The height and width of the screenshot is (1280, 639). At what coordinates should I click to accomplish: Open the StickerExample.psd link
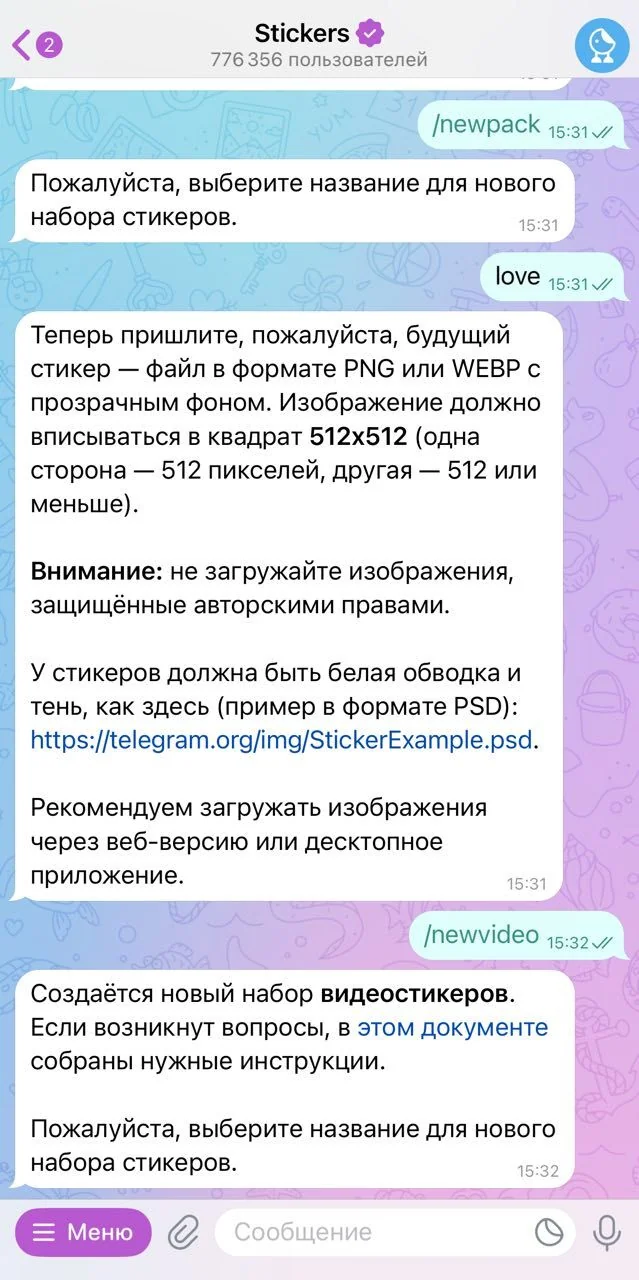point(283,740)
